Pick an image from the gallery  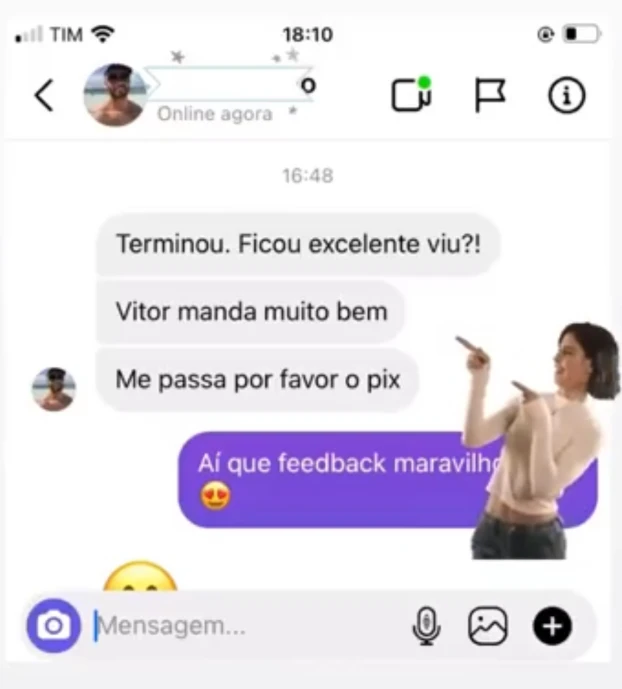[x=488, y=627]
